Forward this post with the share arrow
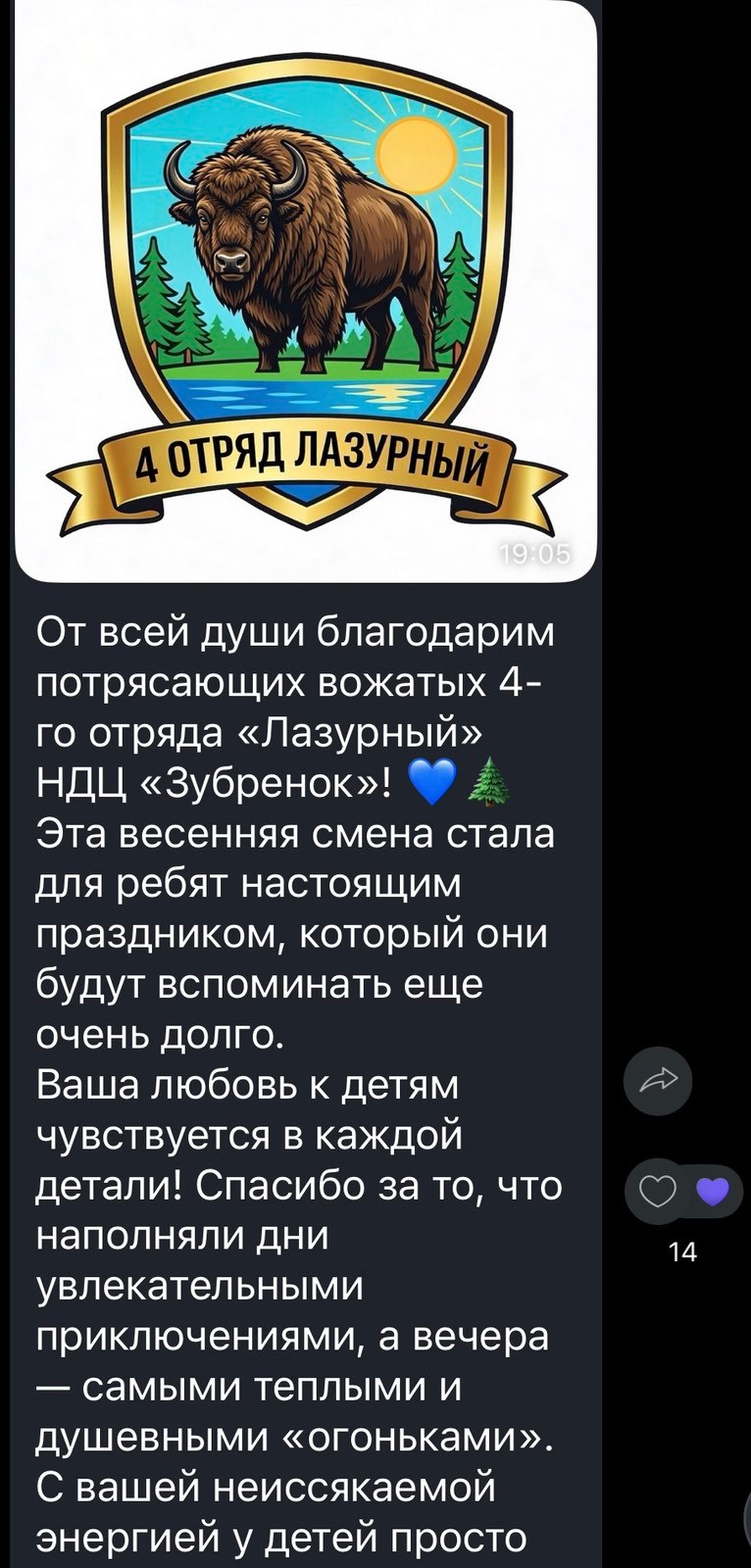This screenshot has width=751, height=1568. (x=658, y=1081)
